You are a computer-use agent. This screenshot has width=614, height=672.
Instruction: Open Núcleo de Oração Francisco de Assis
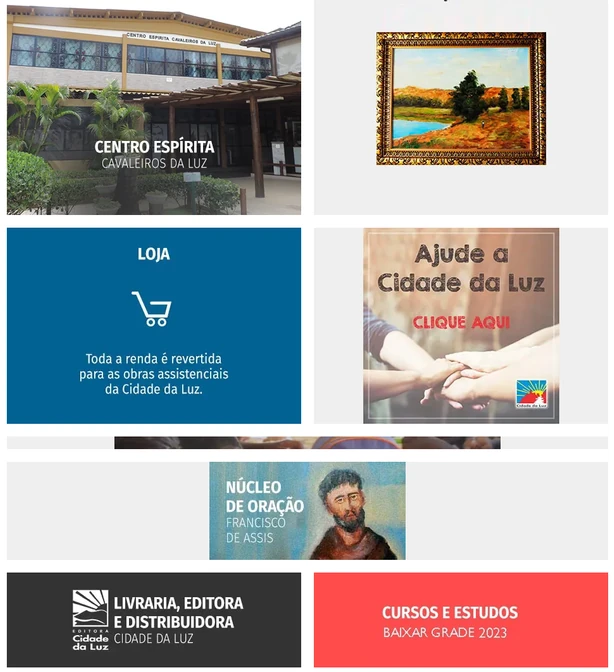(307, 510)
